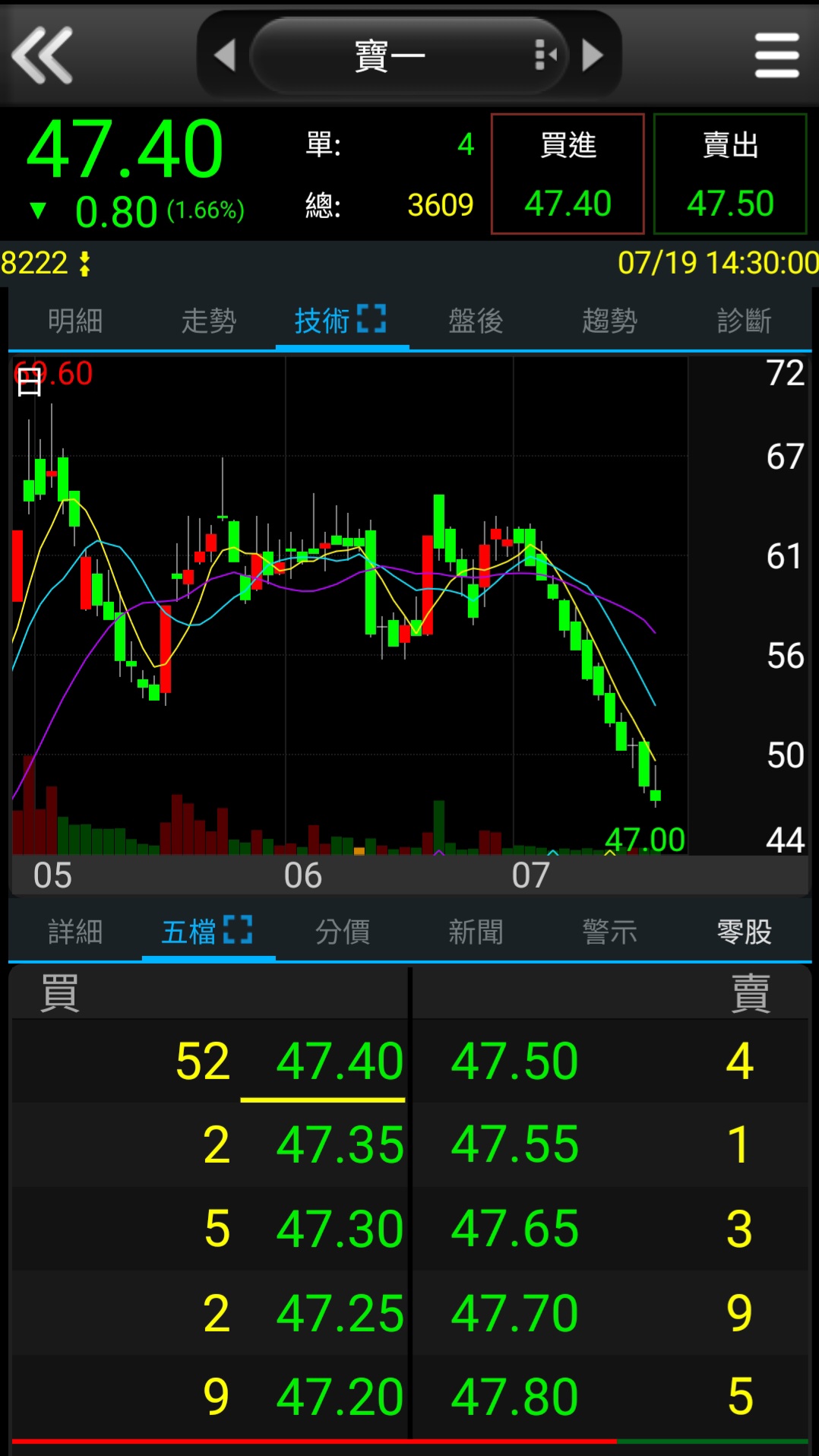
Task: Go back with the double-arrow icon
Action: (x=43, y=55)
